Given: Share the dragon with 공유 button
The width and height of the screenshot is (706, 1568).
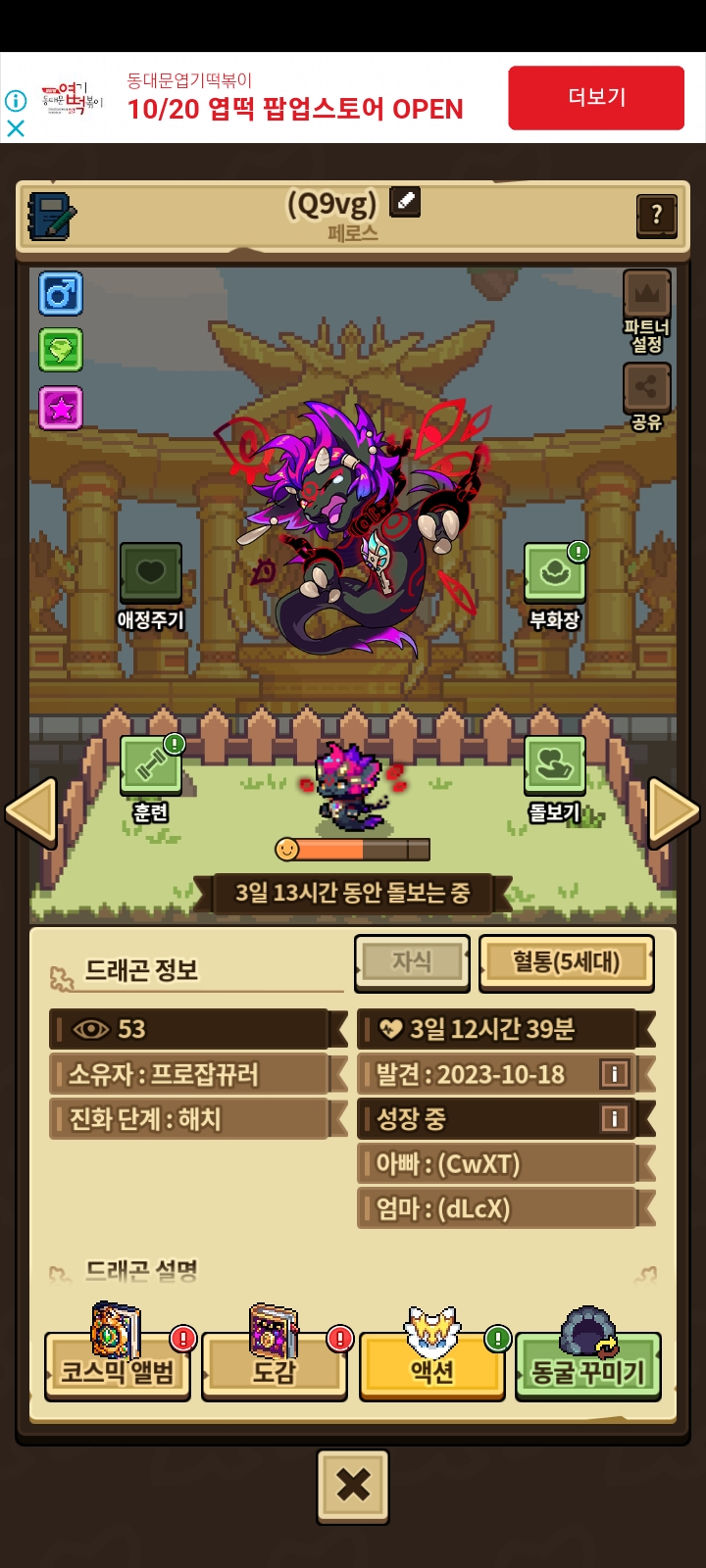Looking at the screenshot, I should [x=646, y=389].
